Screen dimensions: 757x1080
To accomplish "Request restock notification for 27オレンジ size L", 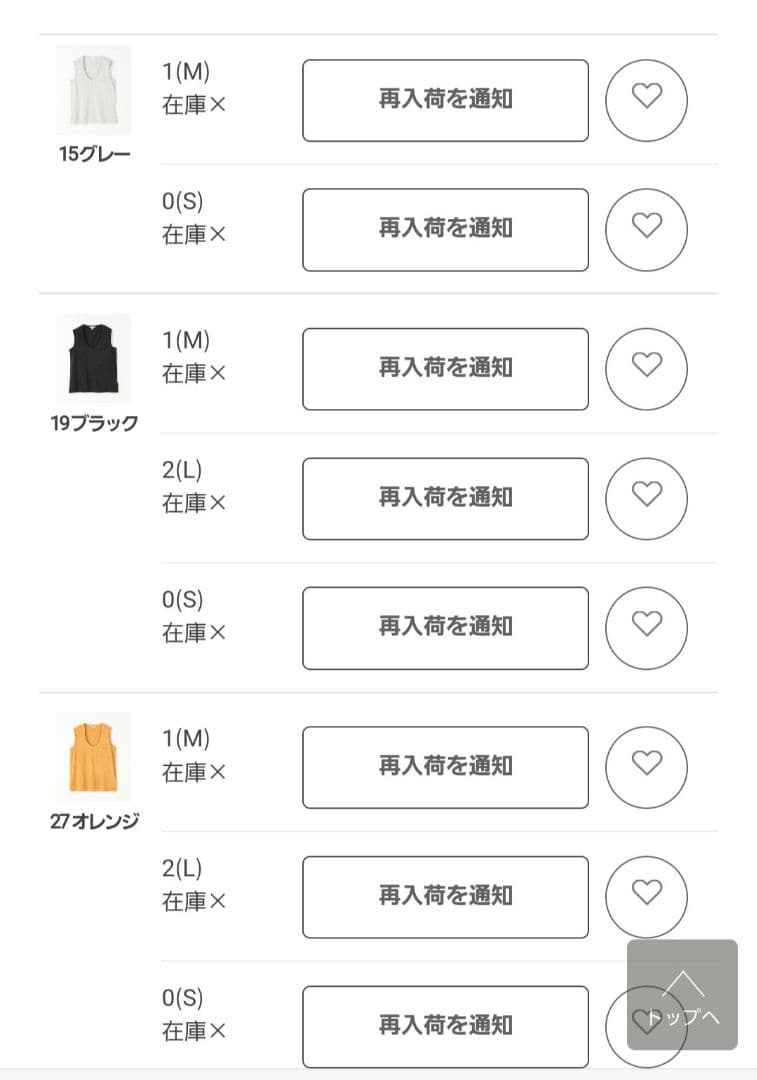I will [x=445, y=896].
